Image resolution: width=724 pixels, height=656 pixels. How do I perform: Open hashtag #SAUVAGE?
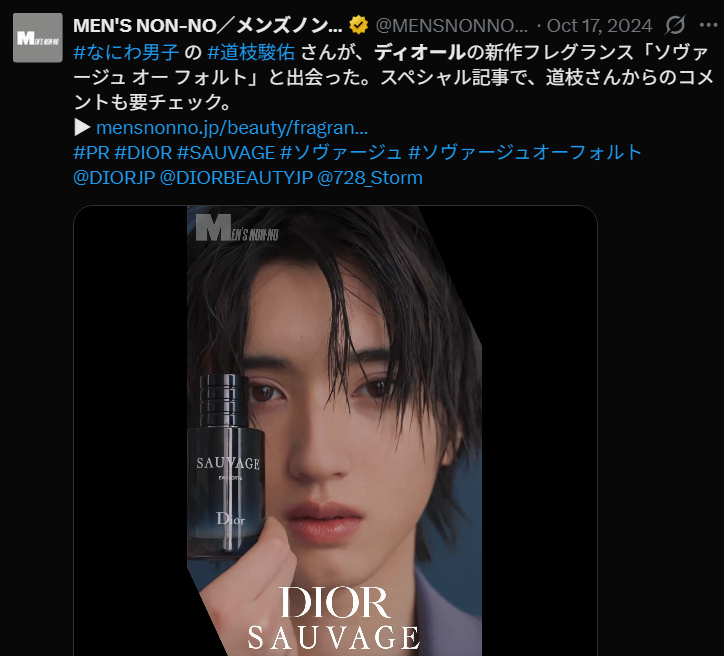[225, 152]
